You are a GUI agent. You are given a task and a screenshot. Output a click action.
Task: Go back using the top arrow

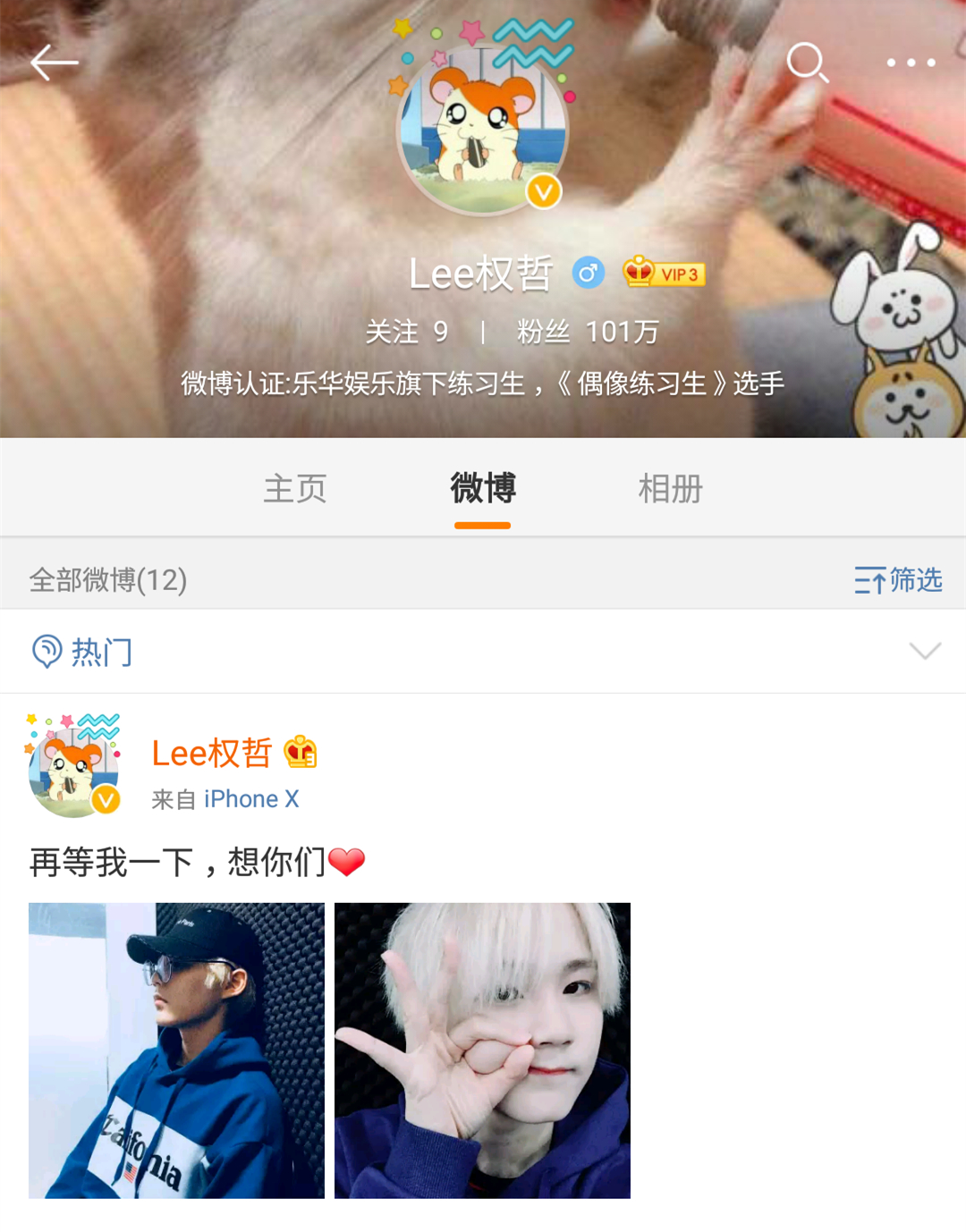(54, 63)
